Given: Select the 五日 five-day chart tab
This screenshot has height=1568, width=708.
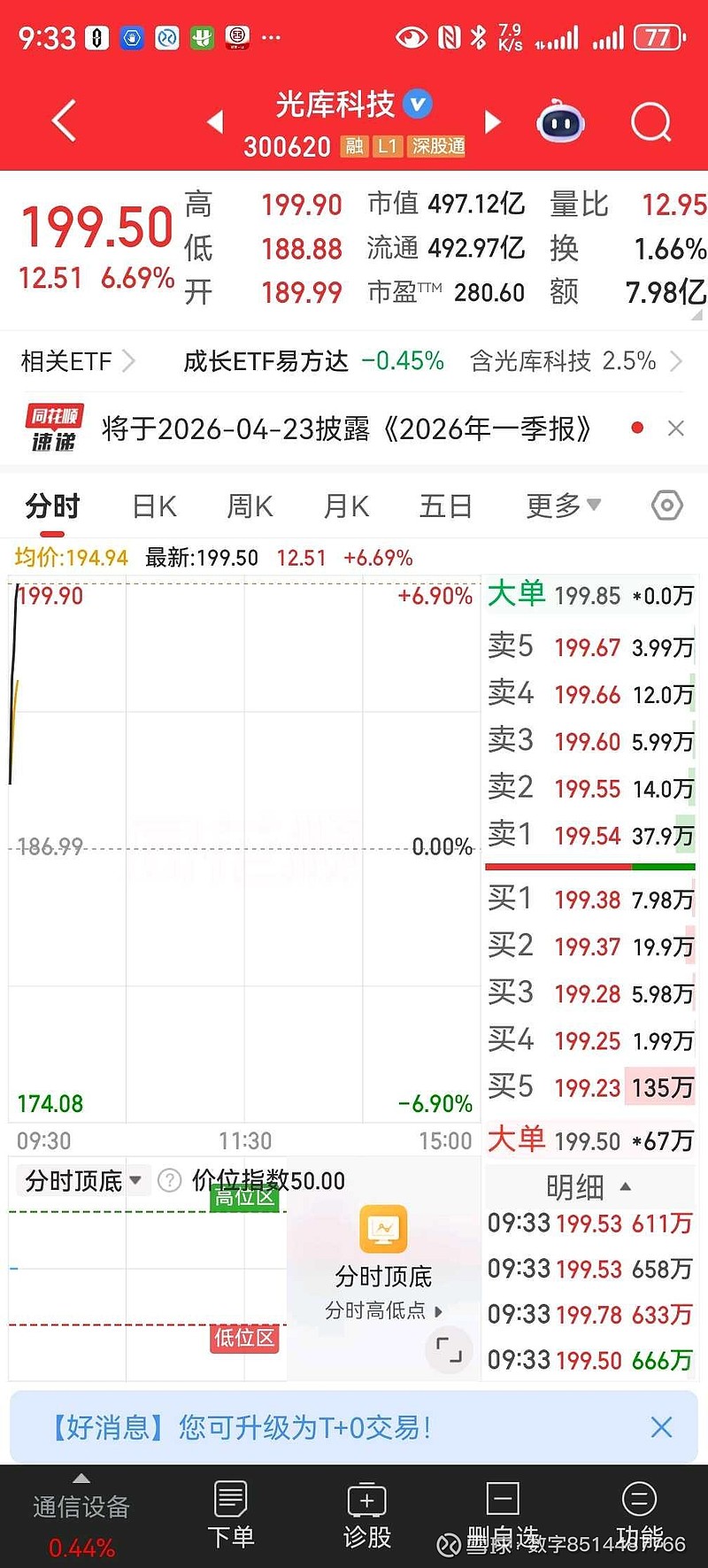Looking at the screenshot, I should tap(445, 505).
